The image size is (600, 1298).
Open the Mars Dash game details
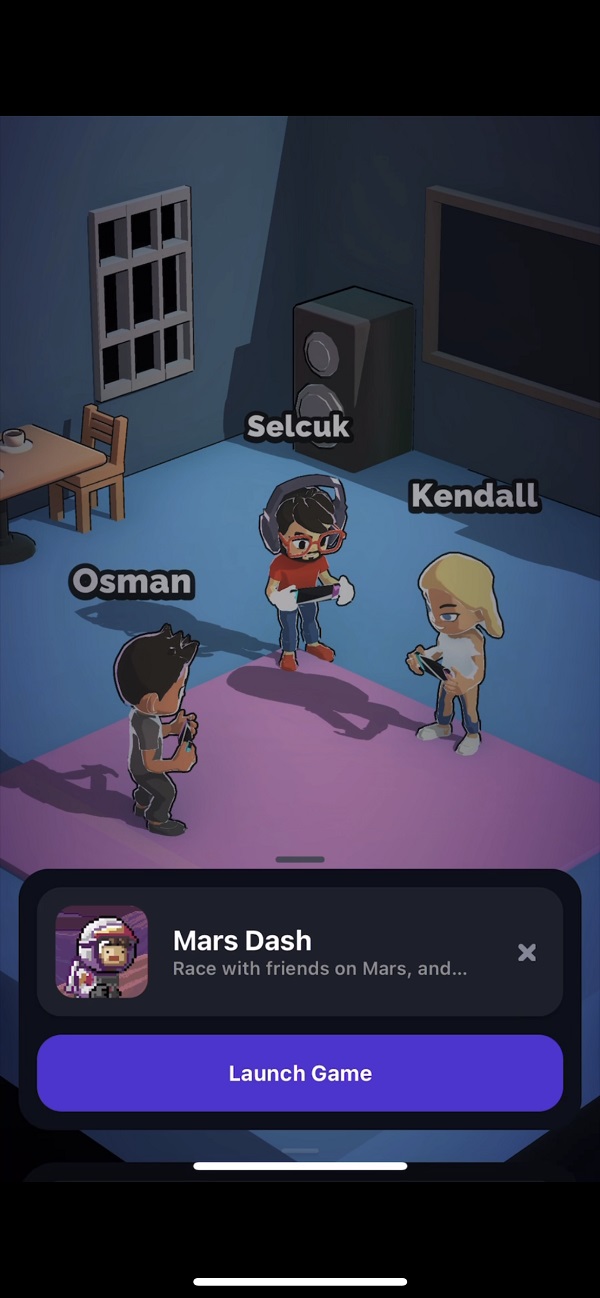(x=300, y=952)
